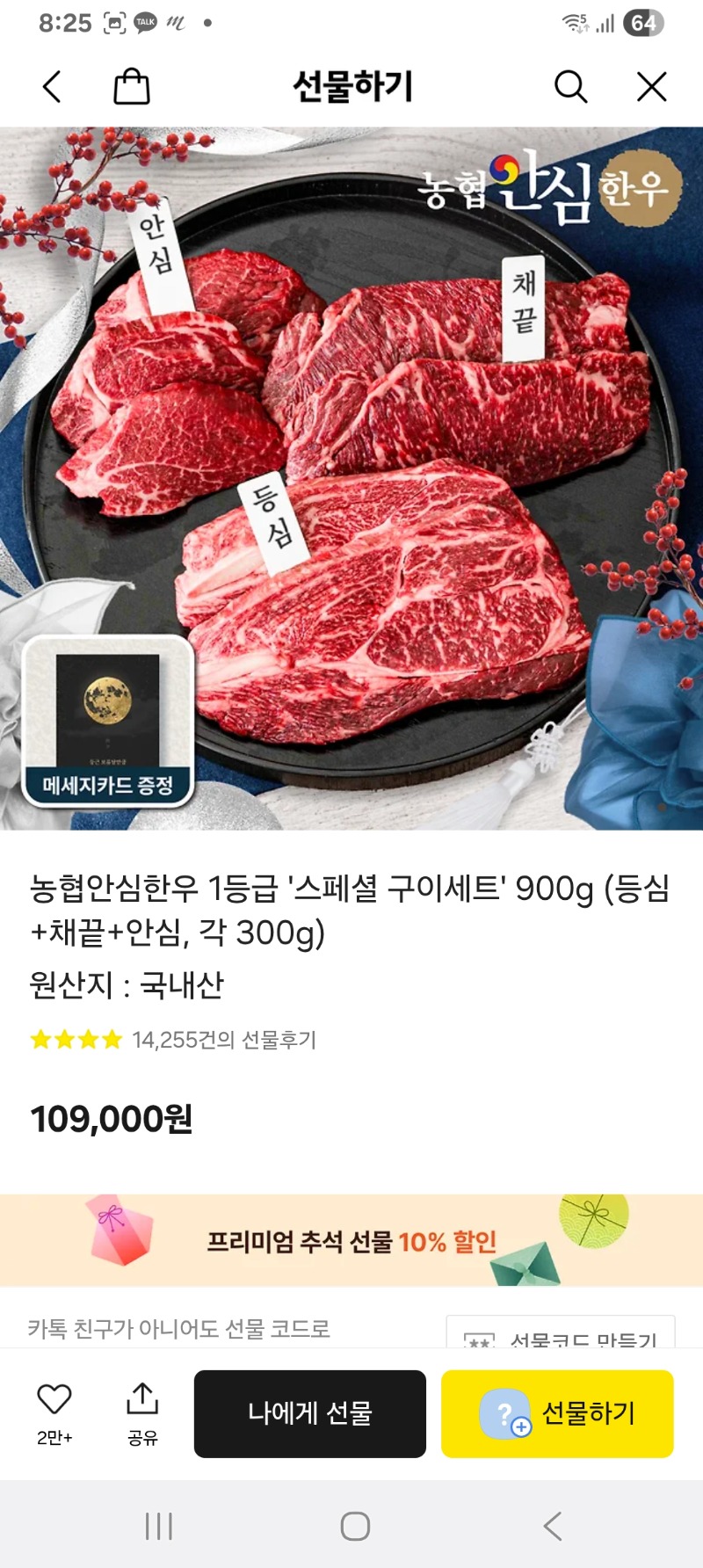The image size is (703, 1568).
Task: Open search with the magnifier icon
Action: (x=570, y=87)
